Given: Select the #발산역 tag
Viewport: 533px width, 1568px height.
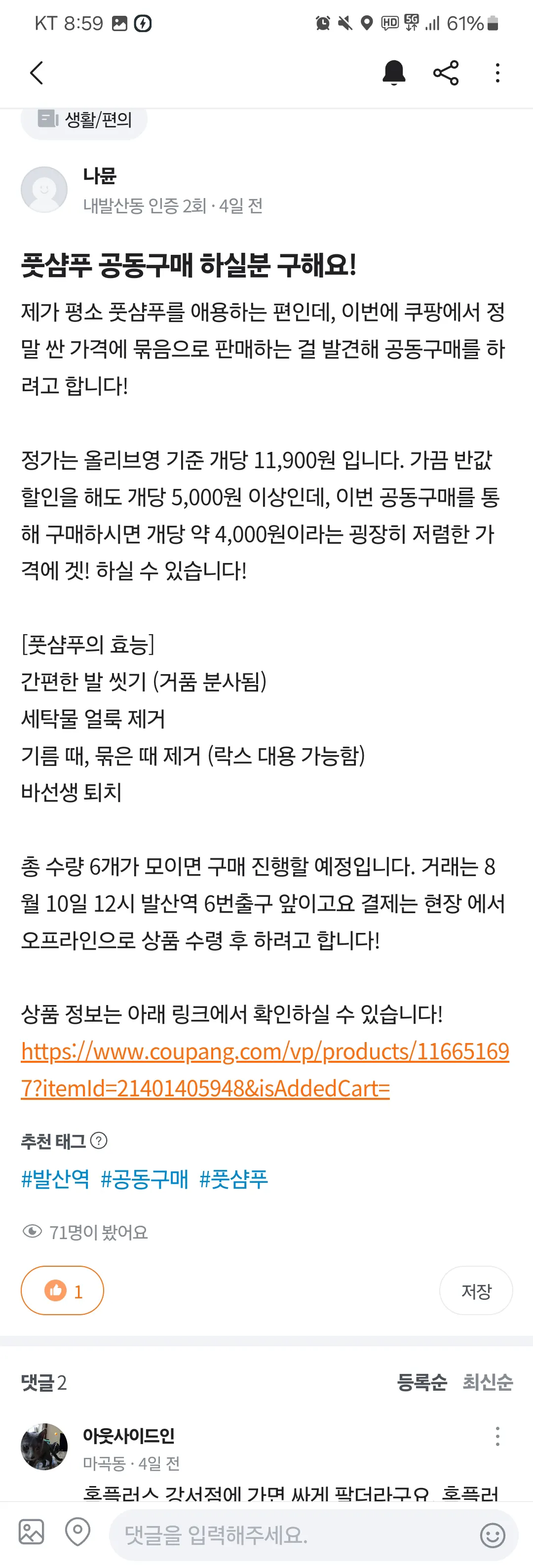Looking at the screenshot, I should (55, 1179).
